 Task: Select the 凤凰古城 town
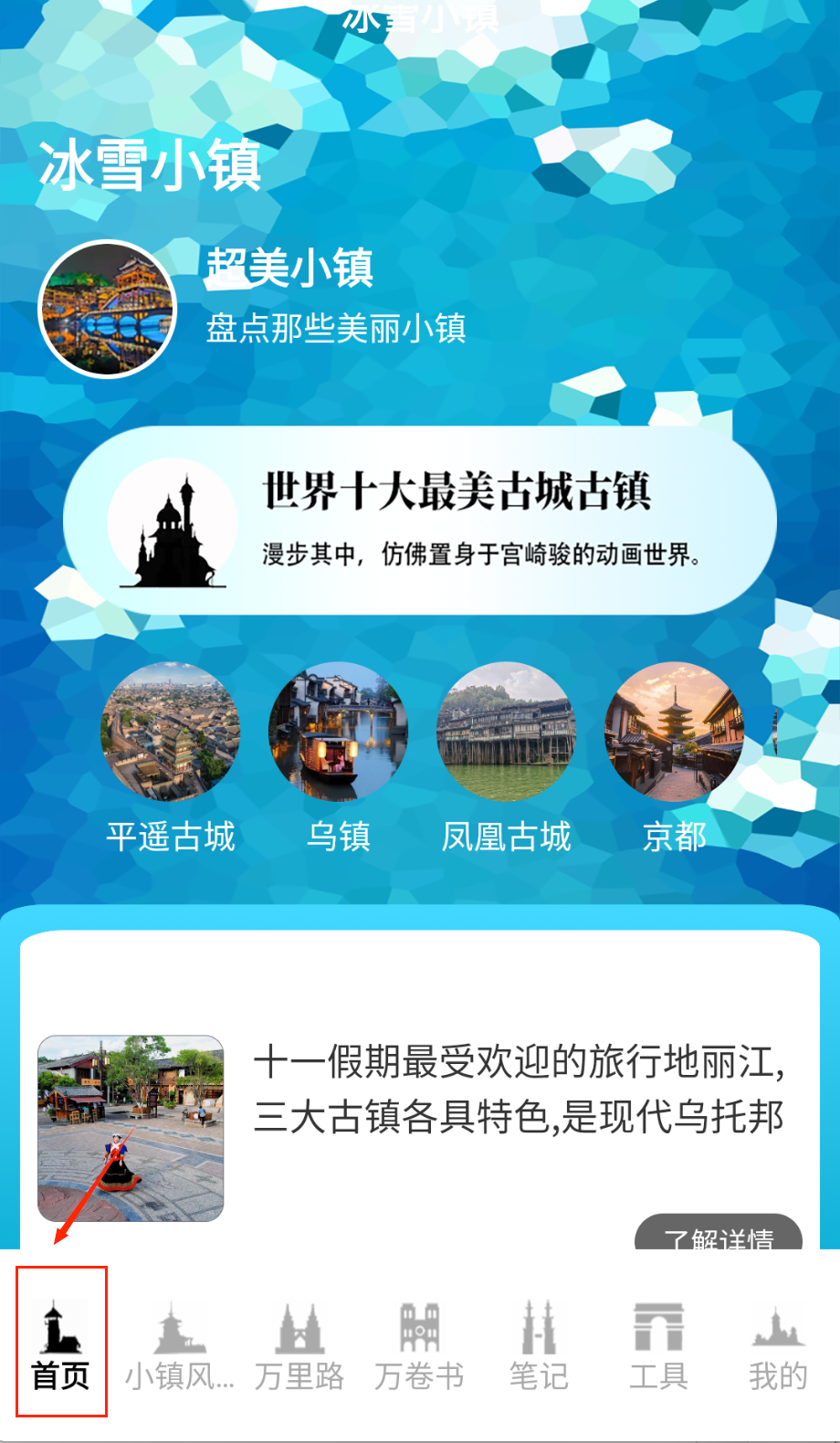[x=507, y=732]
